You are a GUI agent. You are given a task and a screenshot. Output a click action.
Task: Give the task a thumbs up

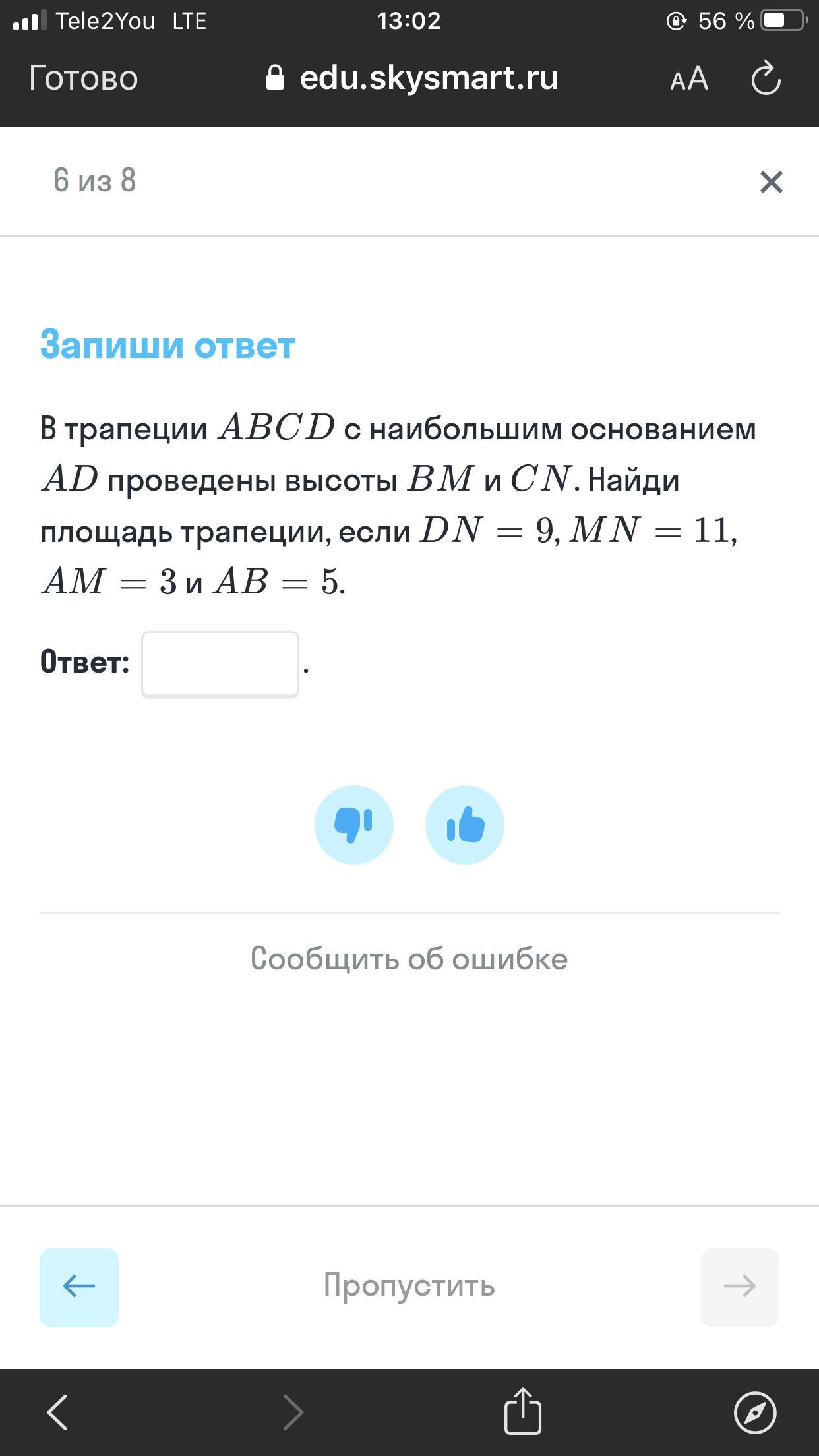465,824
